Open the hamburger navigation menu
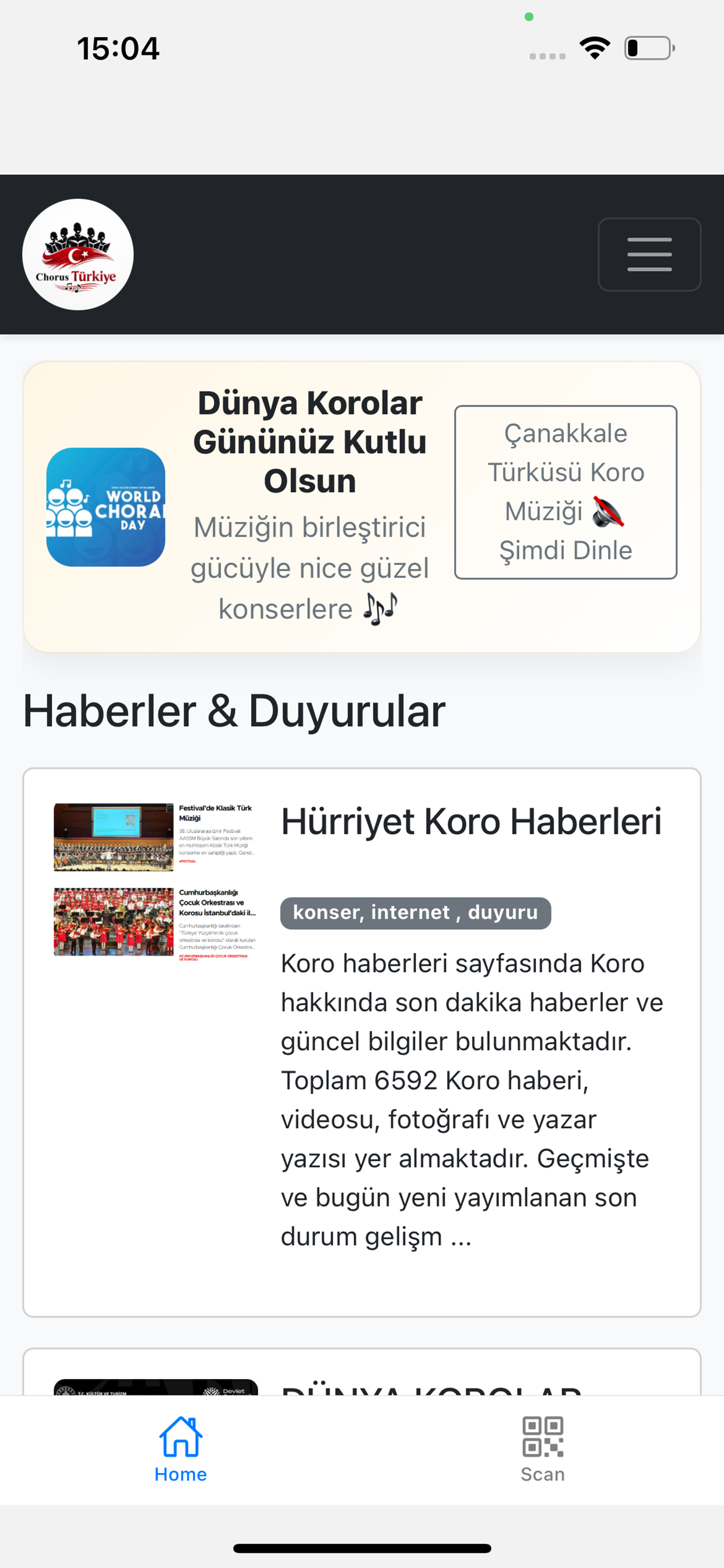The height and width of the screenshot is (1568, 724). (649, 254)
